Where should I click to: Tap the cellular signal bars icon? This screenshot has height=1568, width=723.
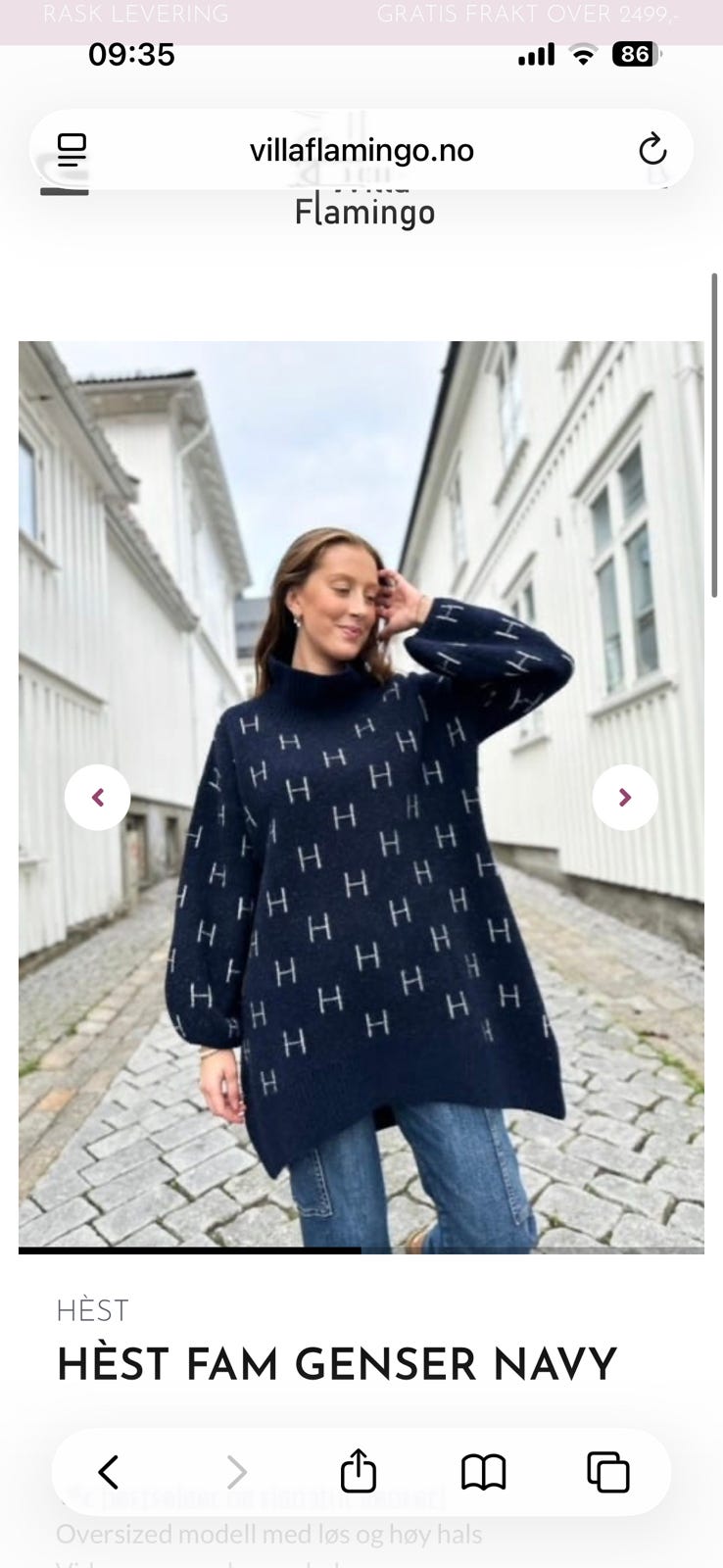point(534,55)
